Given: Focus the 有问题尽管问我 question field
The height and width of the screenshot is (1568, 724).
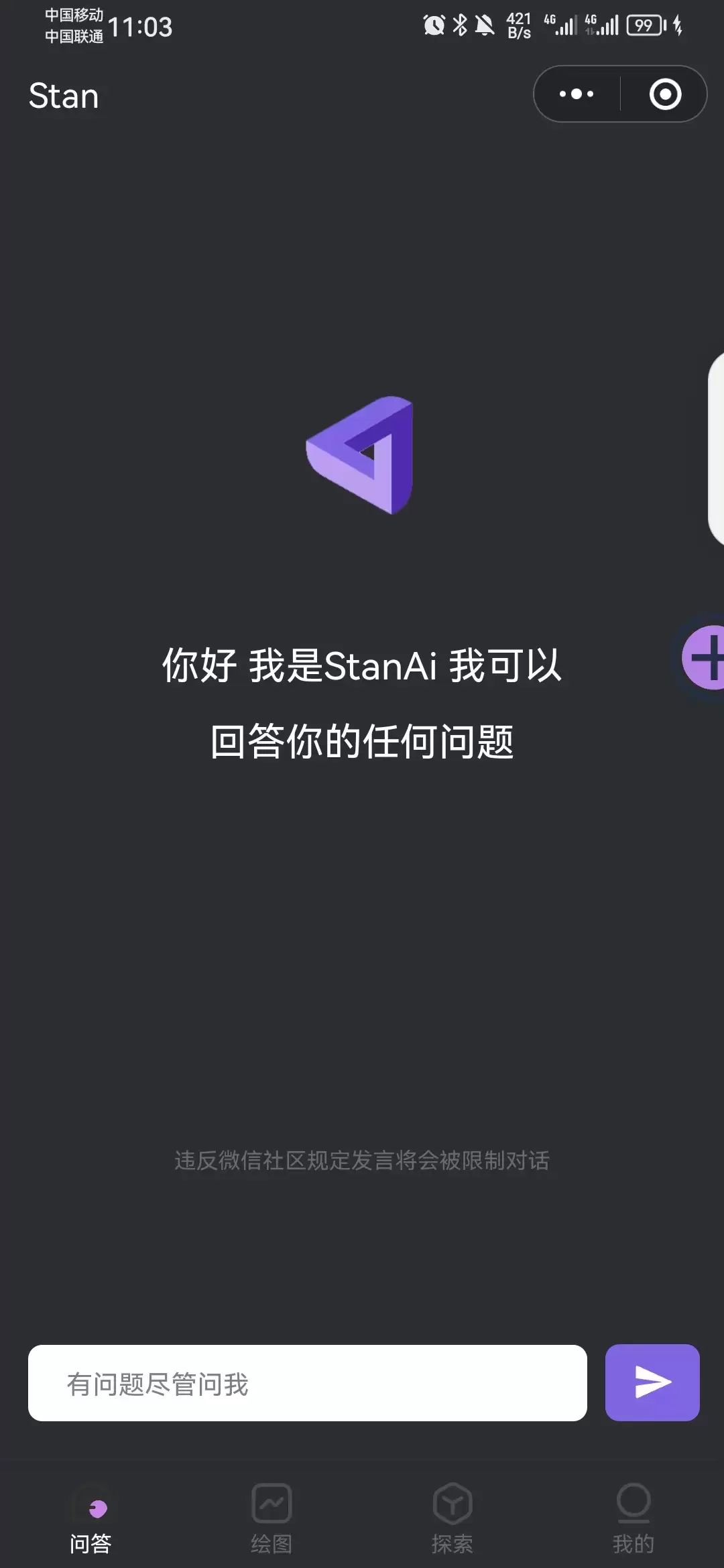Looking at the screenshot, I should click(x=308, y=1383).
